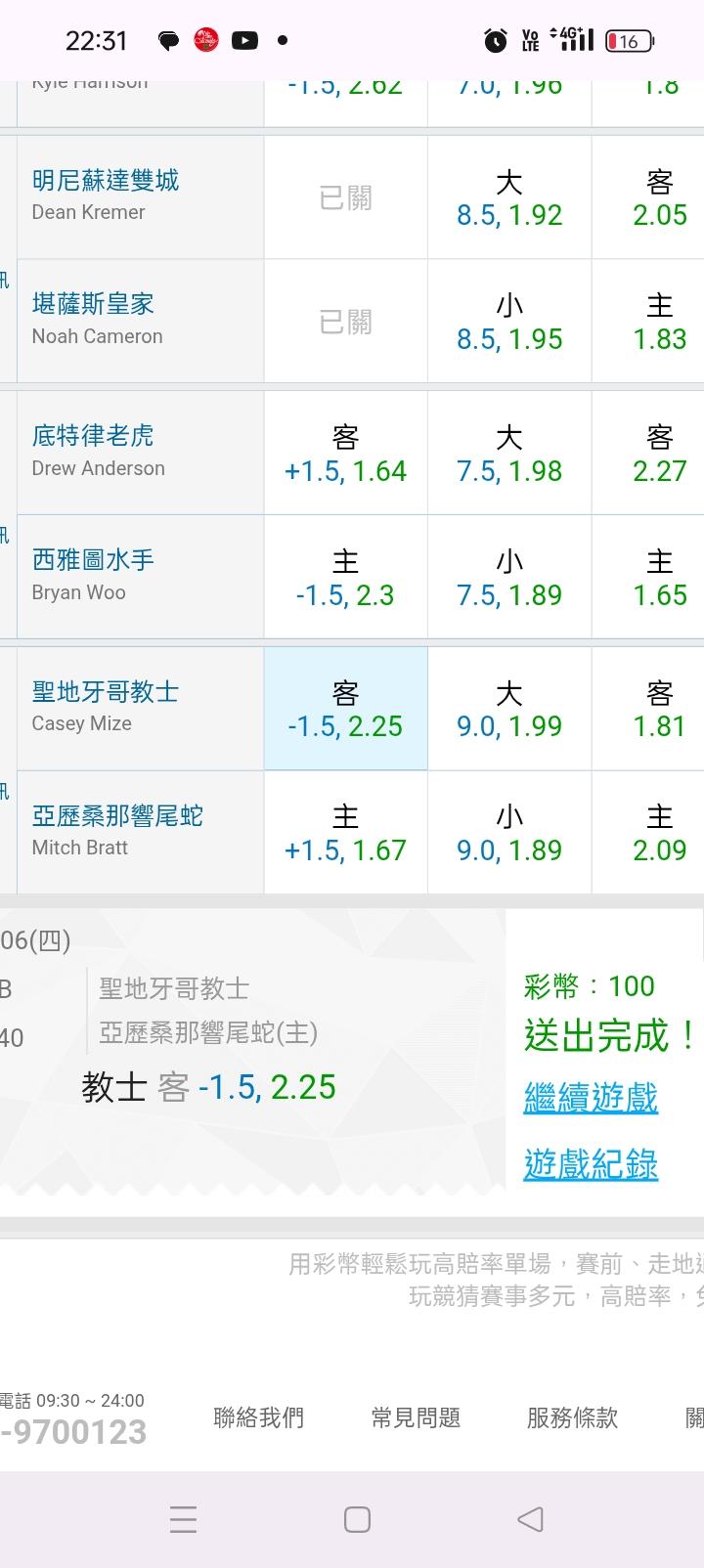Open 聯絡我們 in the footer
Viewport: 704px width, 1568px height.
coord(259,1417)
